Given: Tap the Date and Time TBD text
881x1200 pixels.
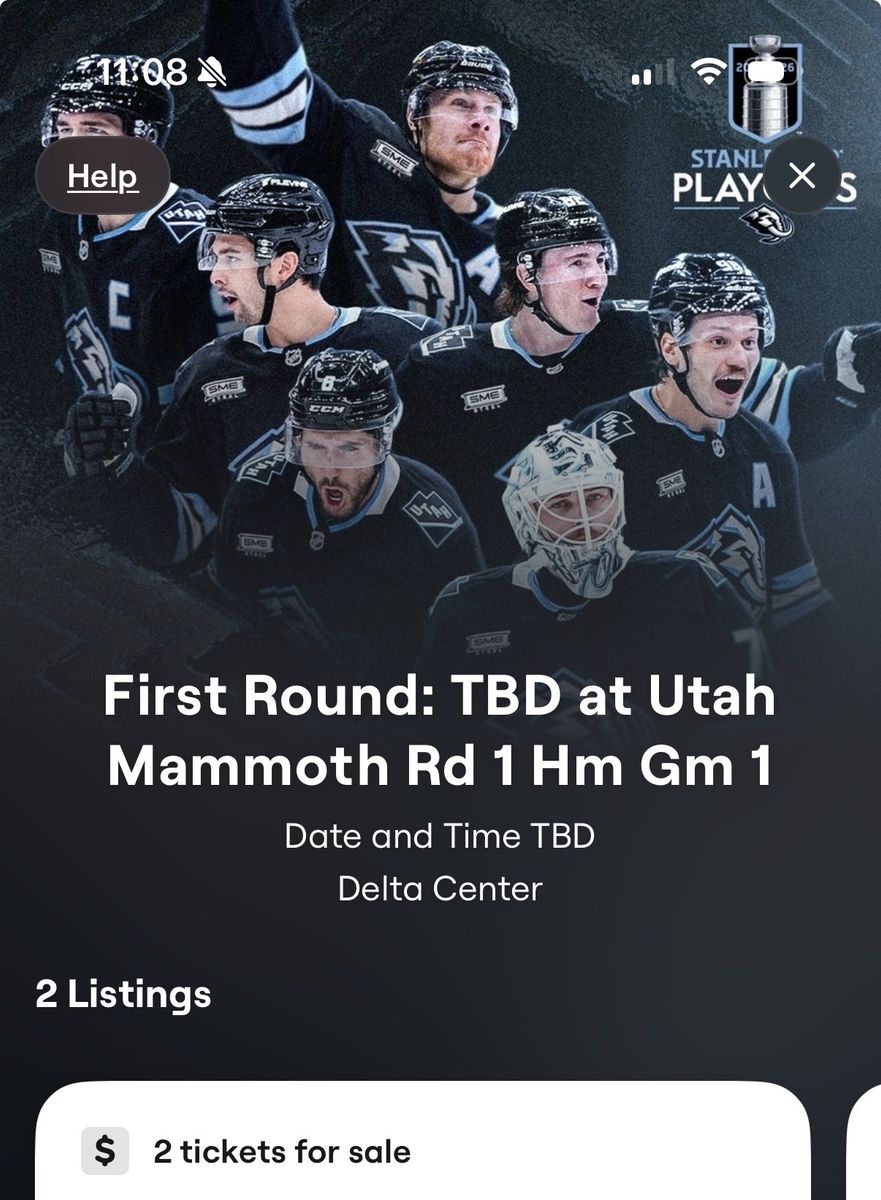Looking at the screenshot, I should pos(440,836).
